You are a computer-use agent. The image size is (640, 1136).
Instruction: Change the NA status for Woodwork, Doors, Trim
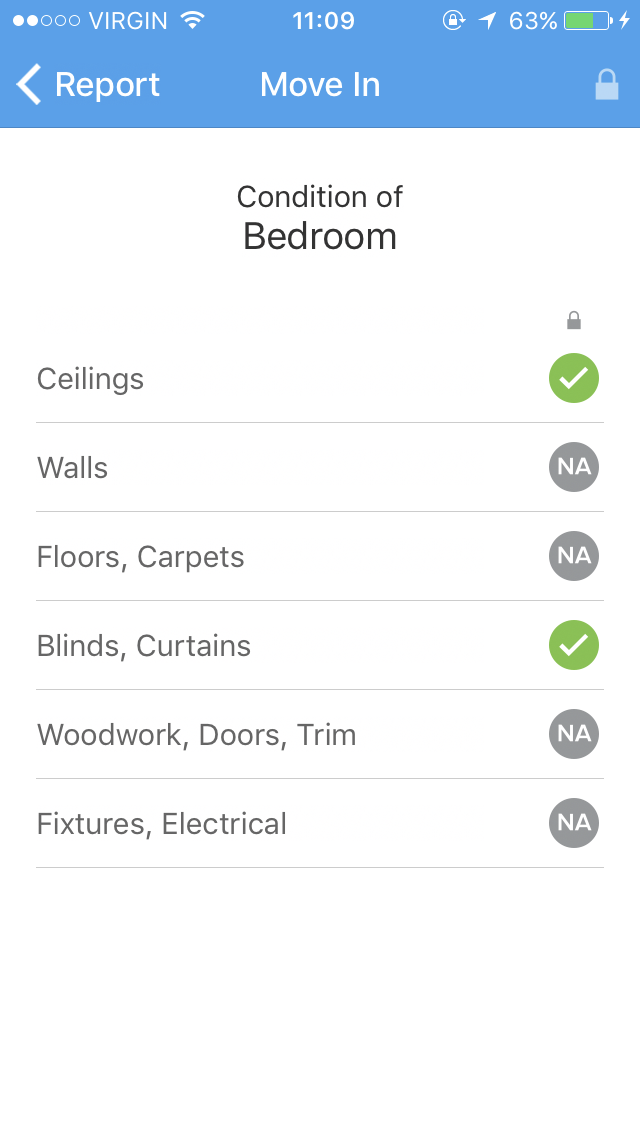pos(573,735)
